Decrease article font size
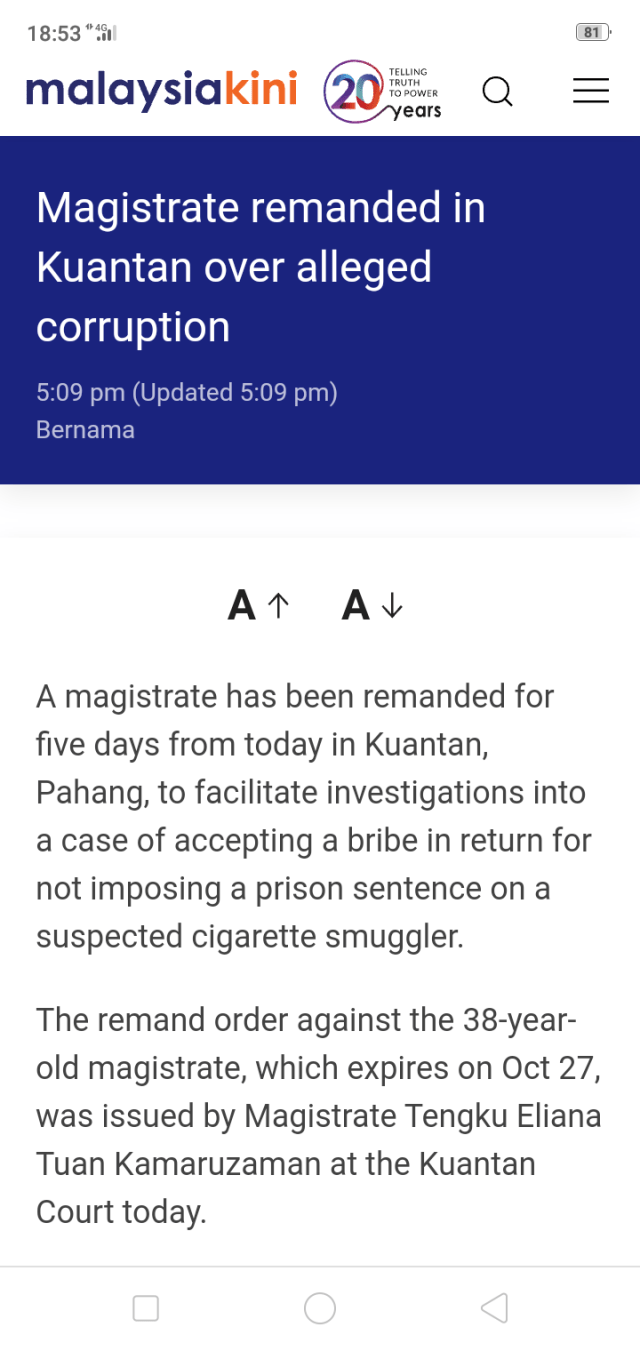 pyautogui.click(x=373, y=605)
